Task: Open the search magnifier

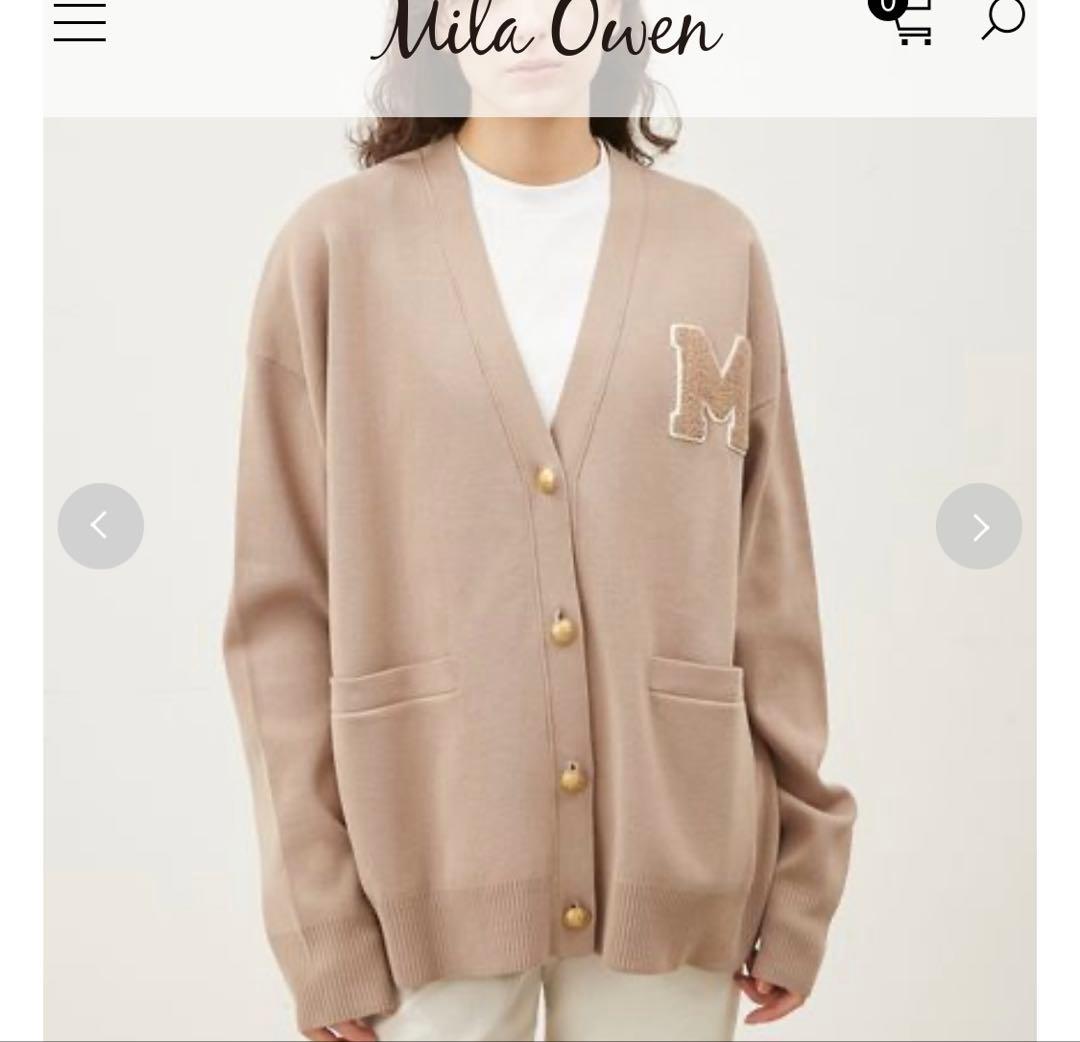Action: point(1002,18)
